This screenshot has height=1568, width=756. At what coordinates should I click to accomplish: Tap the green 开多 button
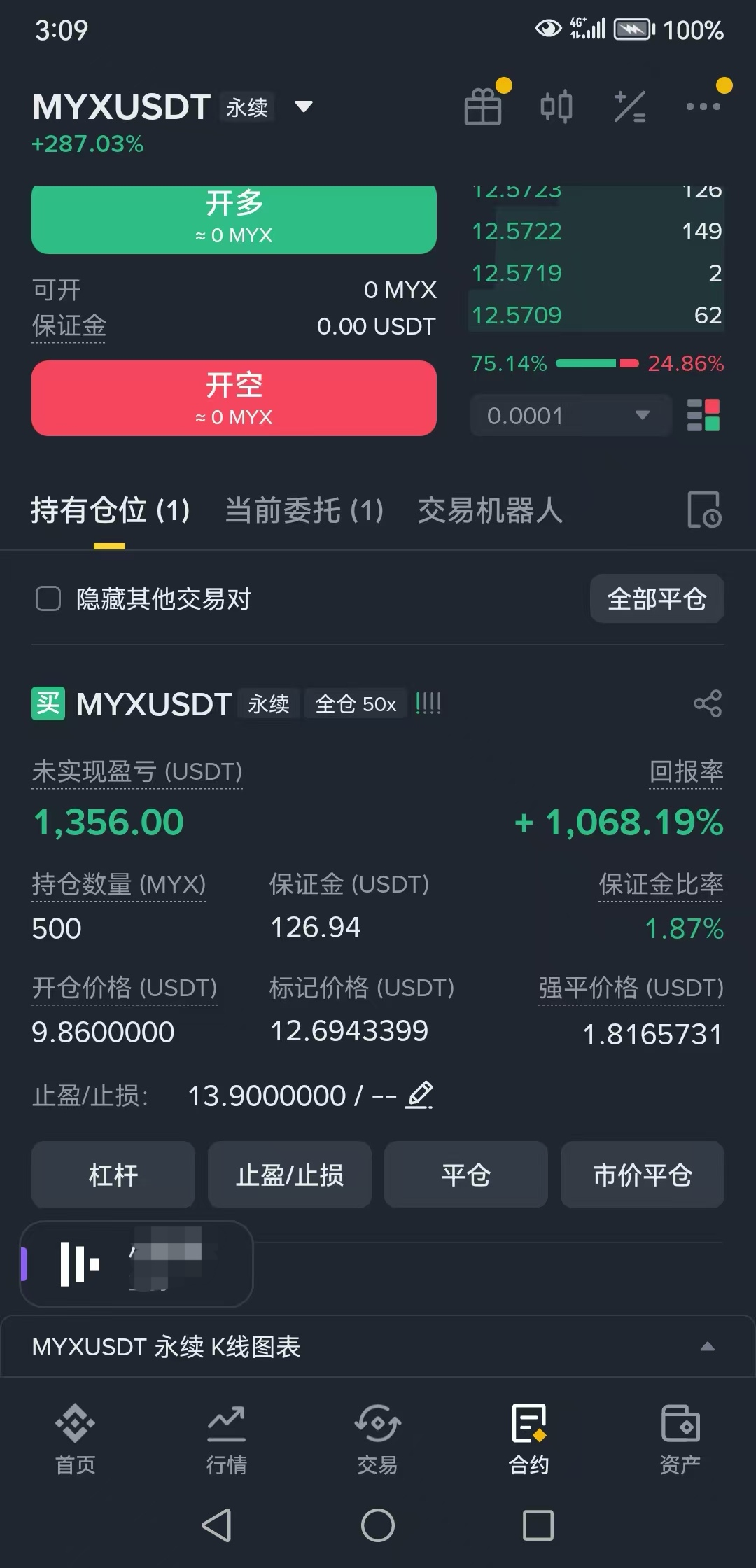[234, 219]
